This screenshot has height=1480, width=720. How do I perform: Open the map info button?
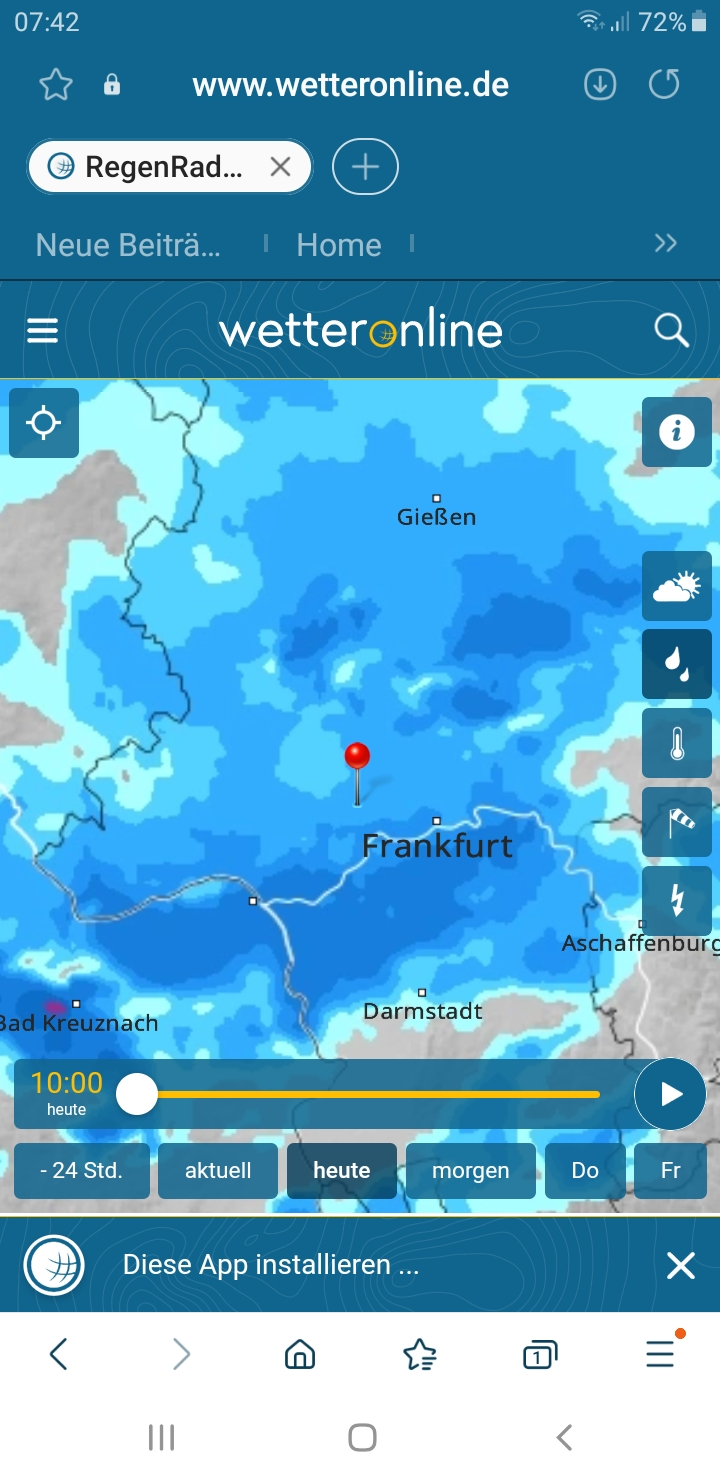pos(677,432)
